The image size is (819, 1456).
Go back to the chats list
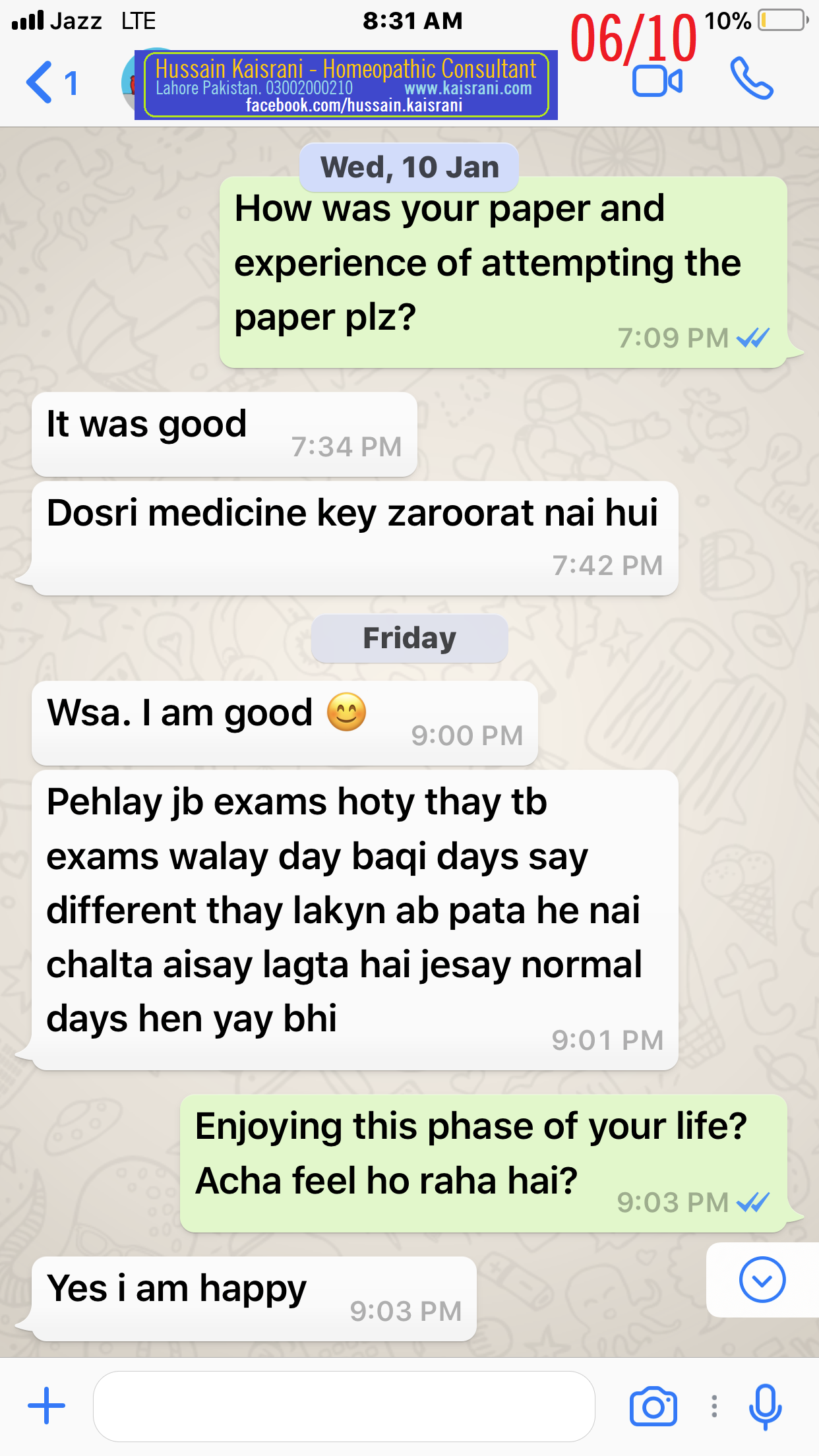pos(51,82)
